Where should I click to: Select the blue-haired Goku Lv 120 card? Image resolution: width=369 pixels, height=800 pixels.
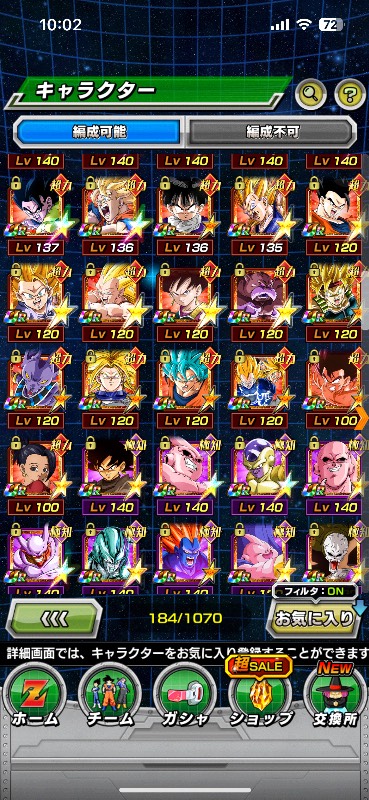[185, 389]
